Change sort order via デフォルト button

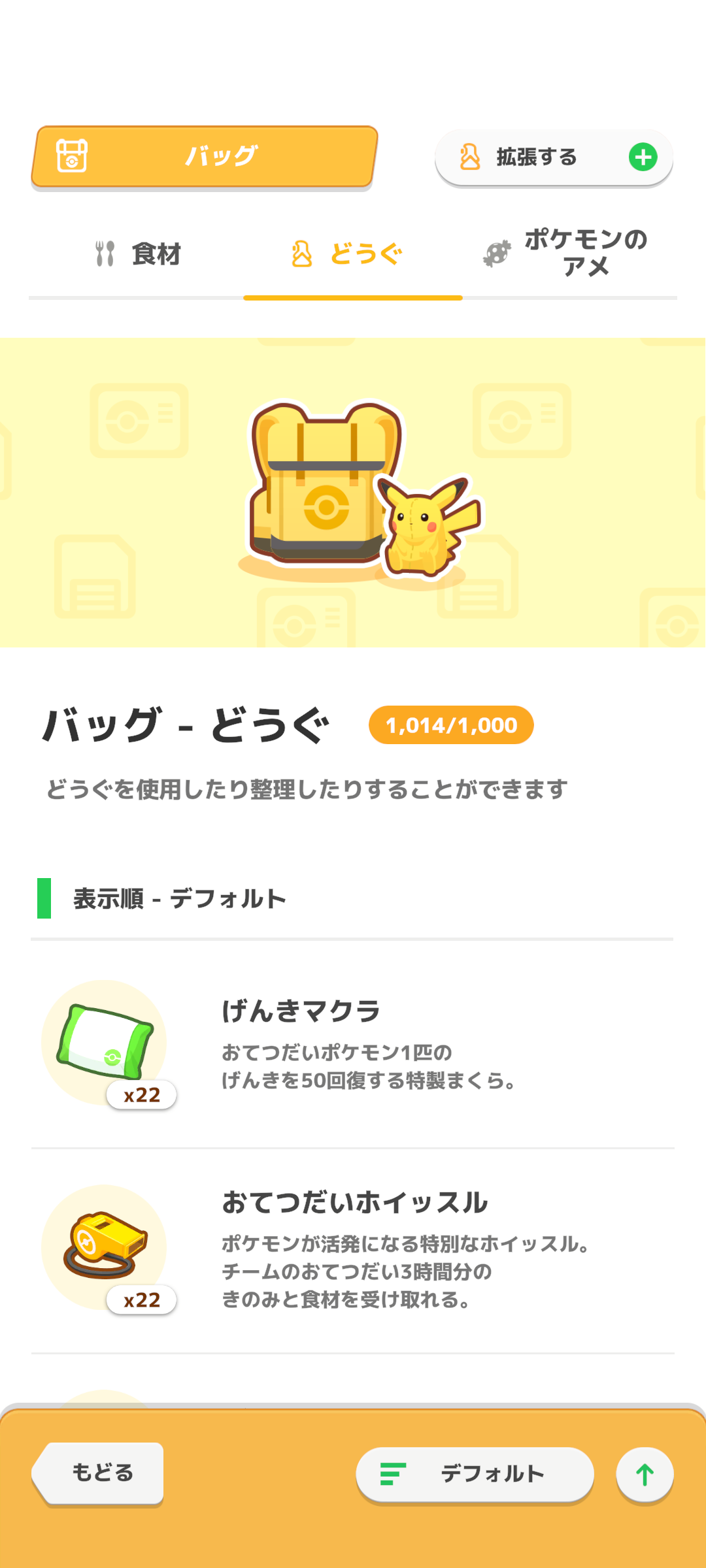[475, 1475]
